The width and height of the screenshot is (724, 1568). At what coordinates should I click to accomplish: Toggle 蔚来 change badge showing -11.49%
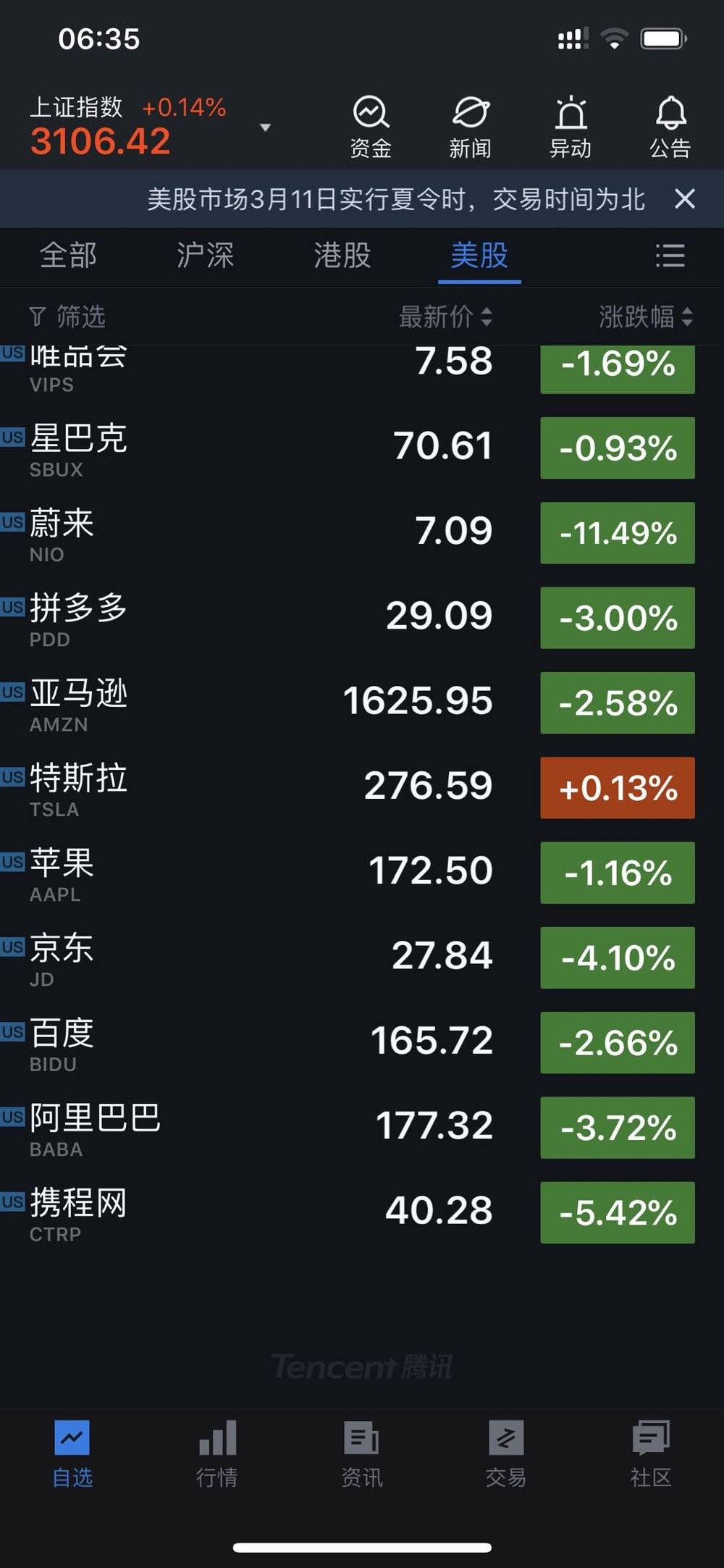[x=618, y=533]
